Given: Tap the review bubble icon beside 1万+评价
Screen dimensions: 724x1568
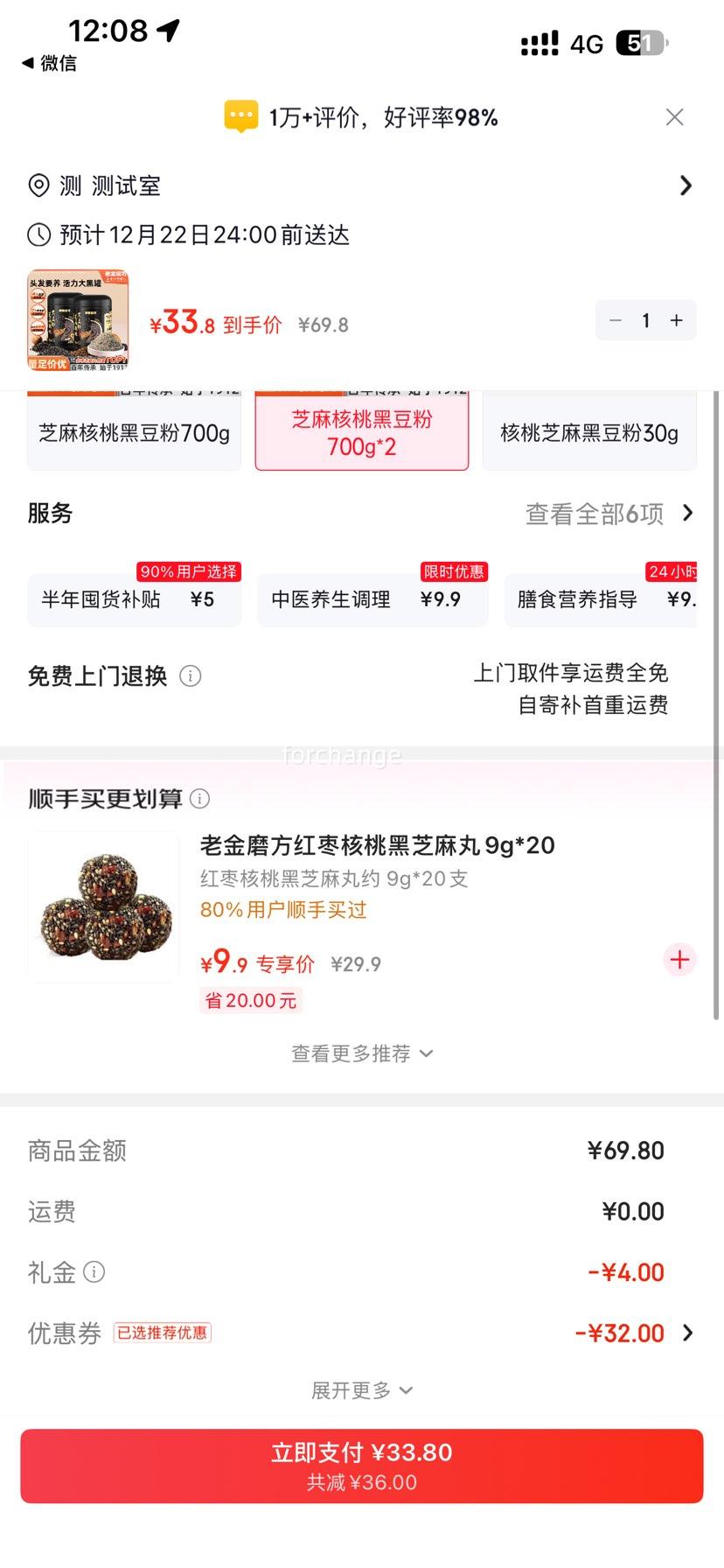Looking at the screenshot, I should 240,115.
